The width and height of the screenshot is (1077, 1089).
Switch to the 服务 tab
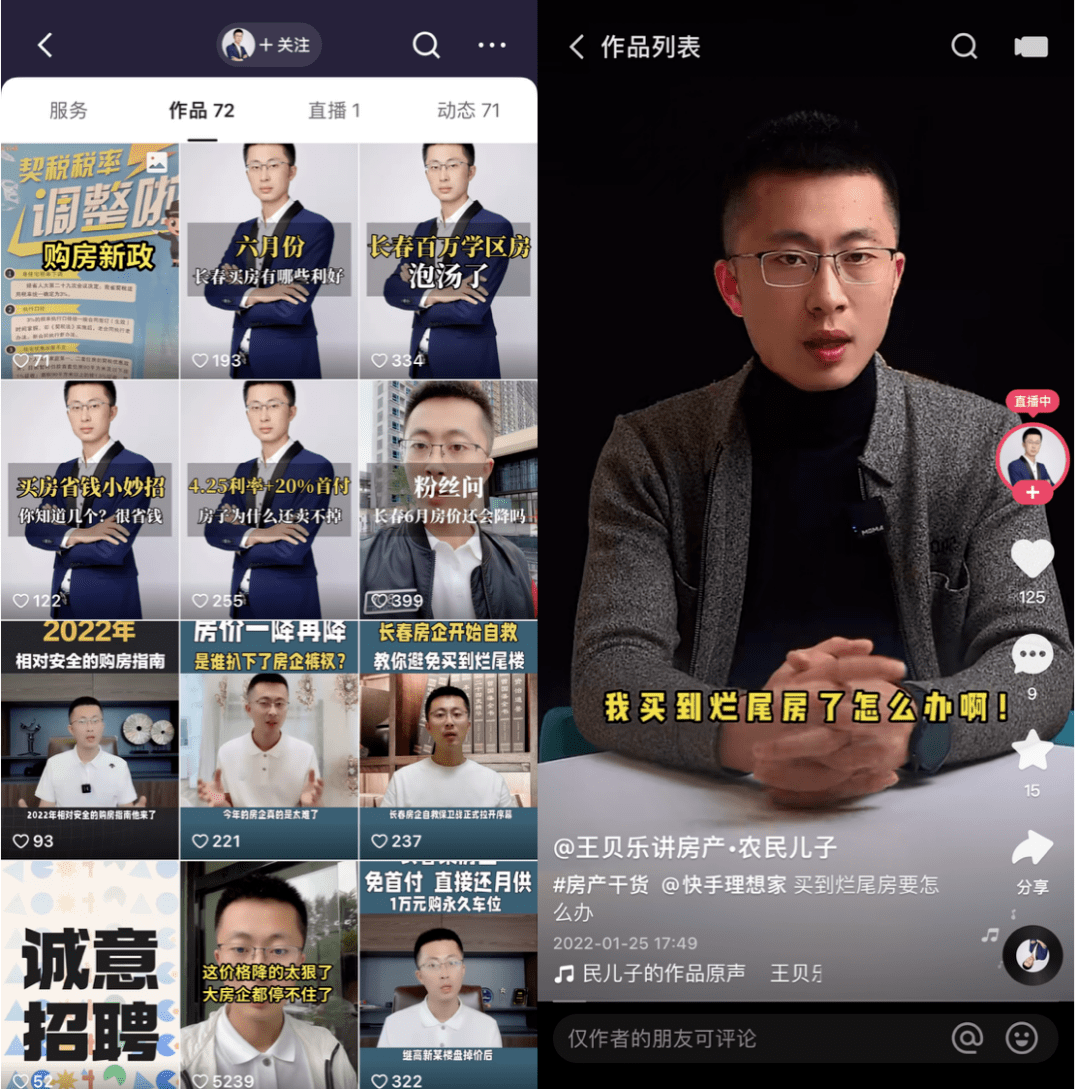click(68, 110)
